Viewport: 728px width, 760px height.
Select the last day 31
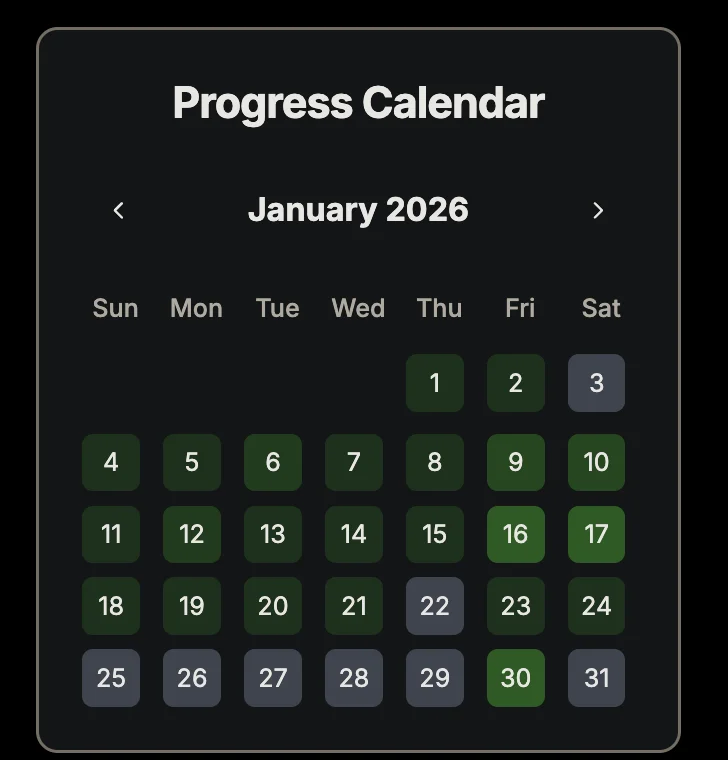596,678
